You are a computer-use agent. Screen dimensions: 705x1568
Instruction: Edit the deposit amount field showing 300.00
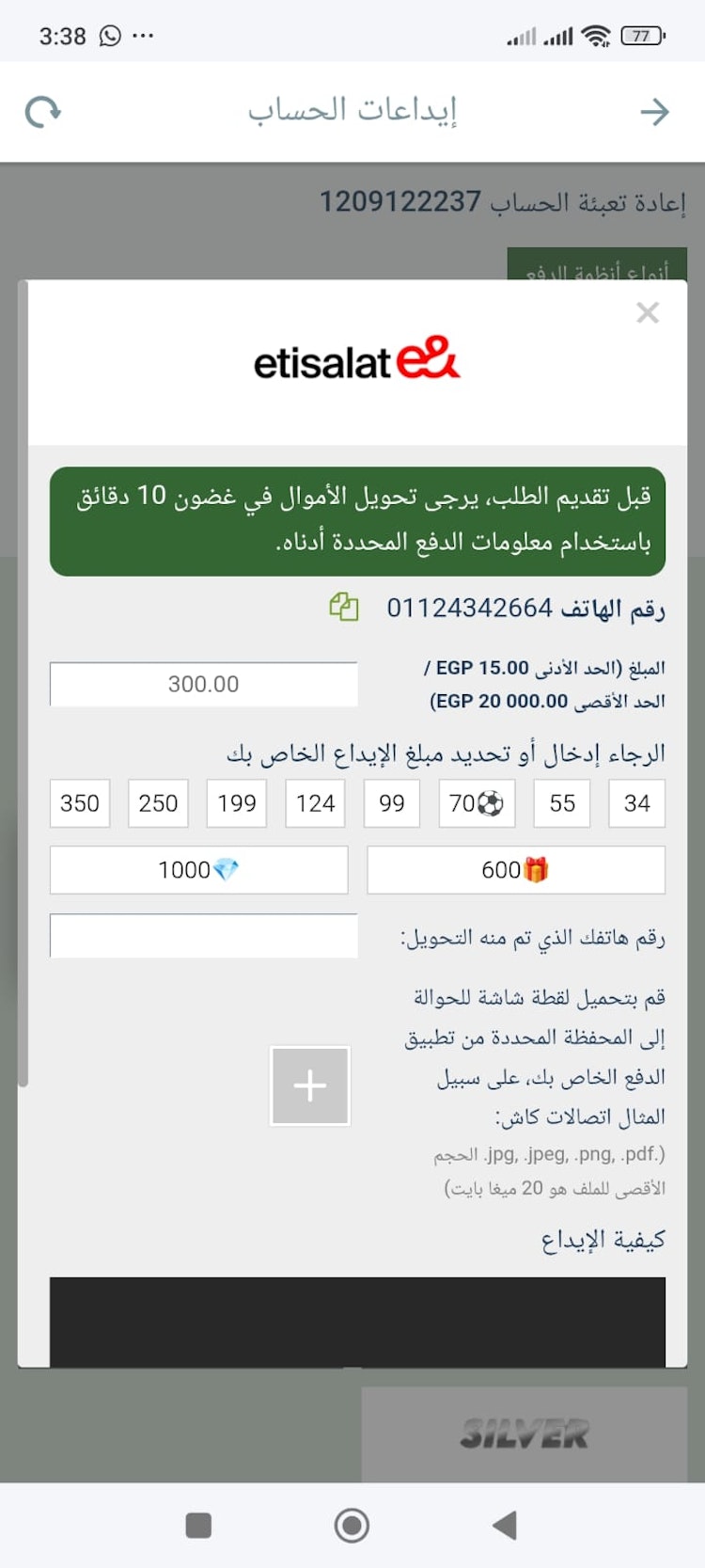(x=203, y=684)
